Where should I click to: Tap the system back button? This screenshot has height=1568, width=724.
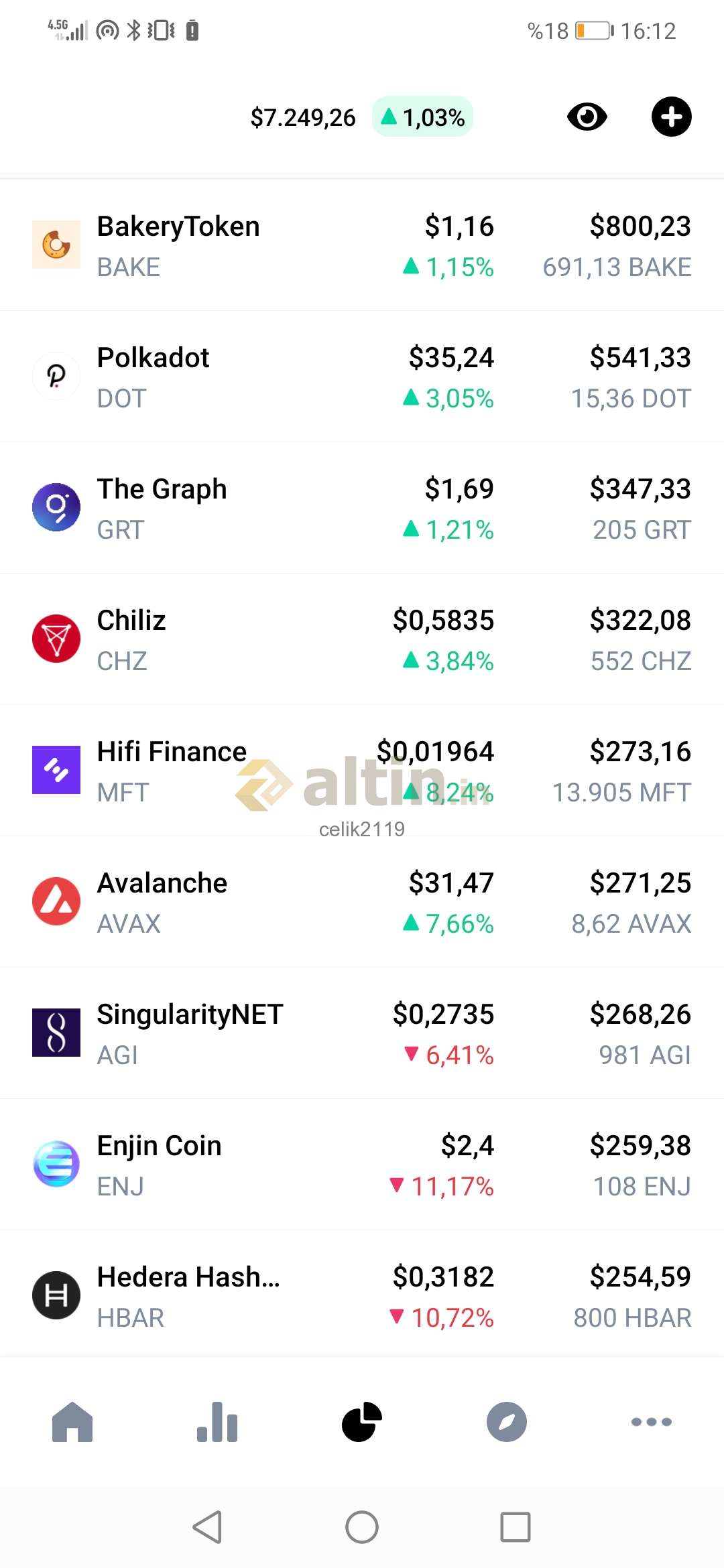(x=207, y=1527)
